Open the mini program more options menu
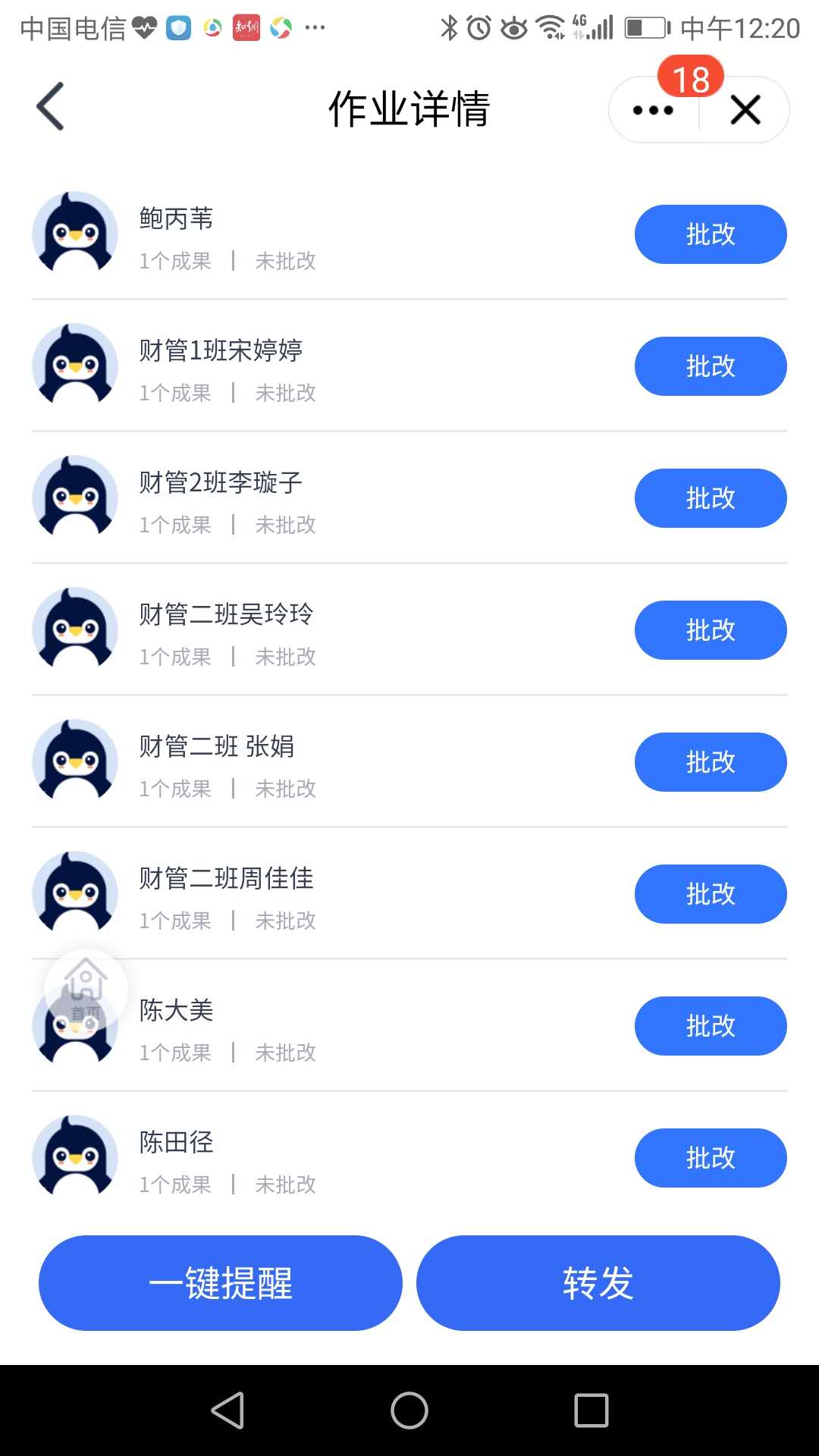The width and height of the screenshot is (819, 1456). [653, 111]
